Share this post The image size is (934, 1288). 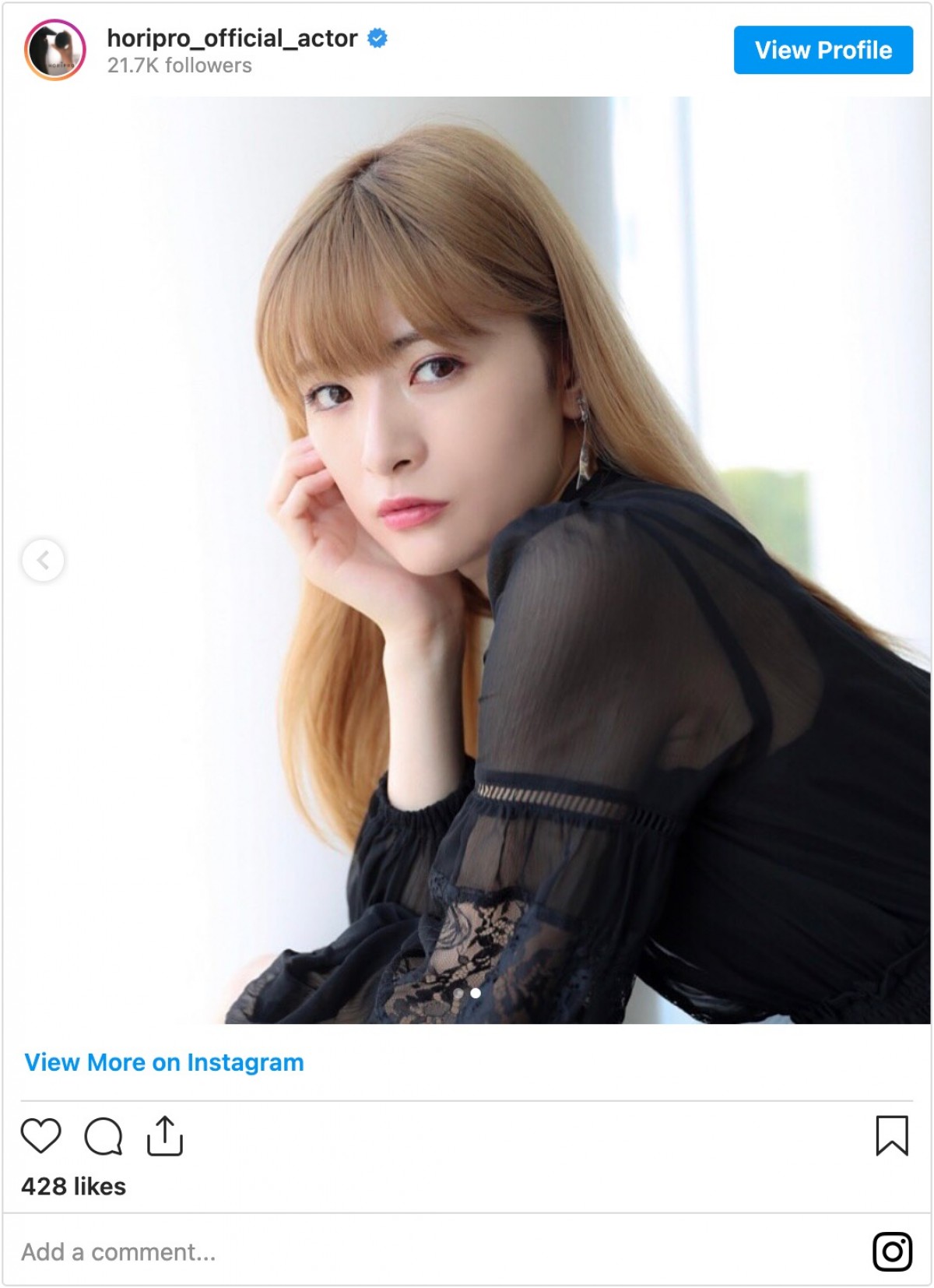[x=165, y=1136]
